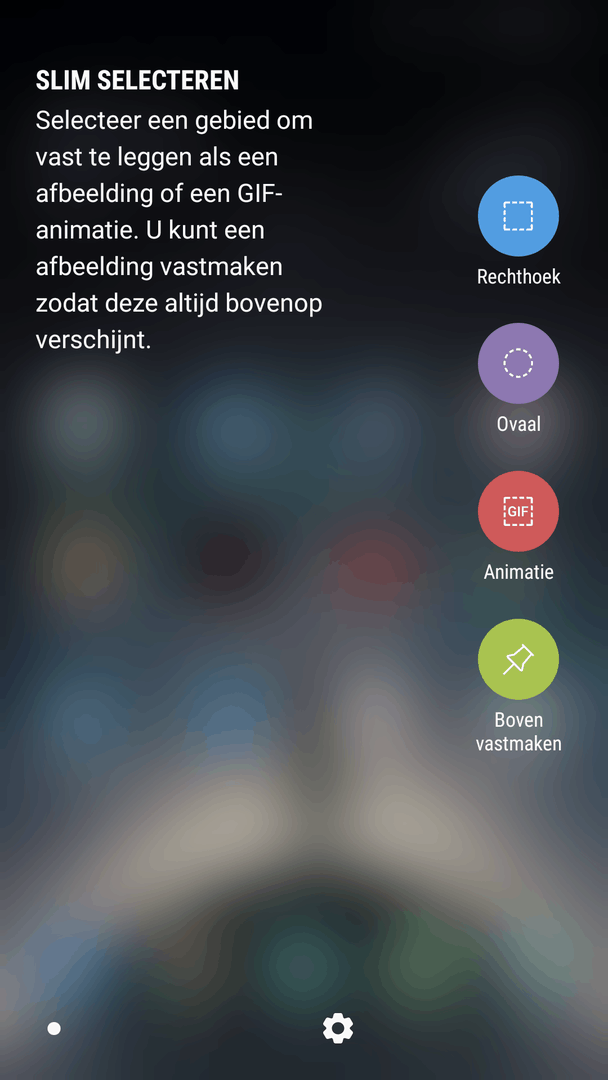Screen dimensions: 608x1080
Task: Start a GIF Animatie capture
Action: tap(518, 512)
